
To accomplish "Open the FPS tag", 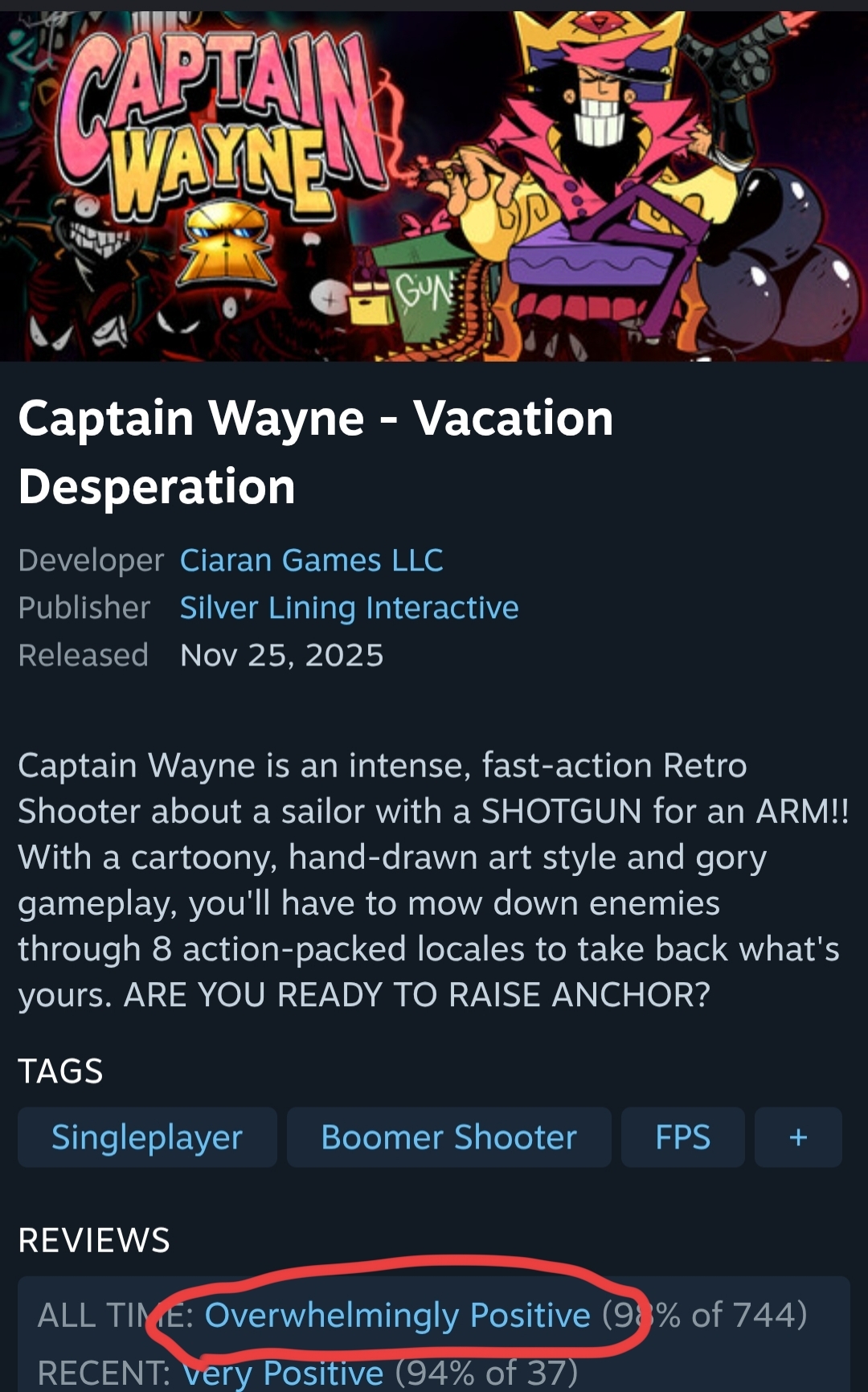I will coord(682,1137).
